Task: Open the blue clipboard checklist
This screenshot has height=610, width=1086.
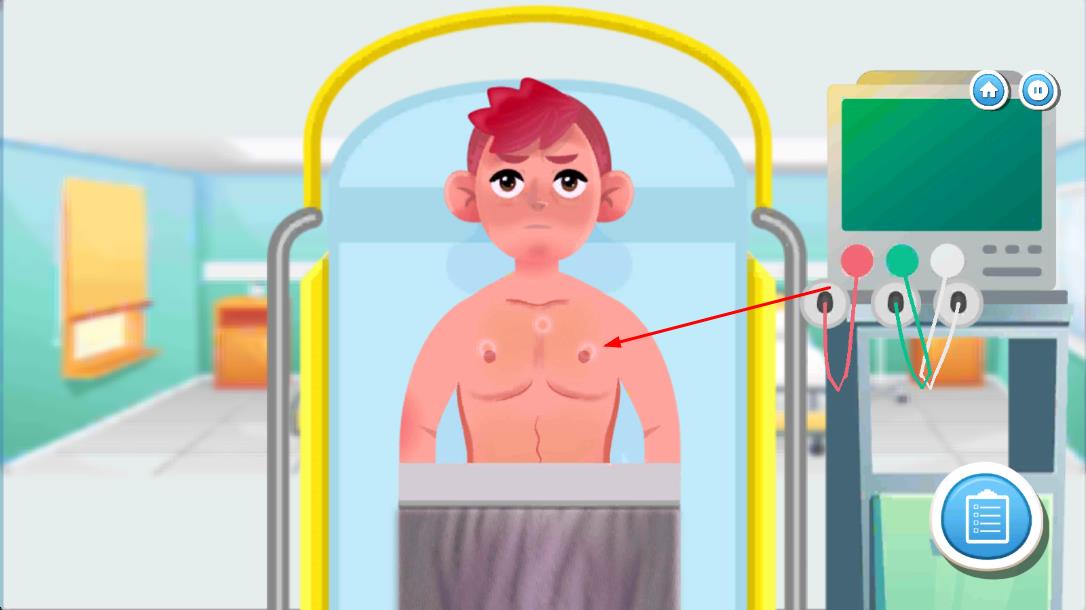Action: click(986, 517)
